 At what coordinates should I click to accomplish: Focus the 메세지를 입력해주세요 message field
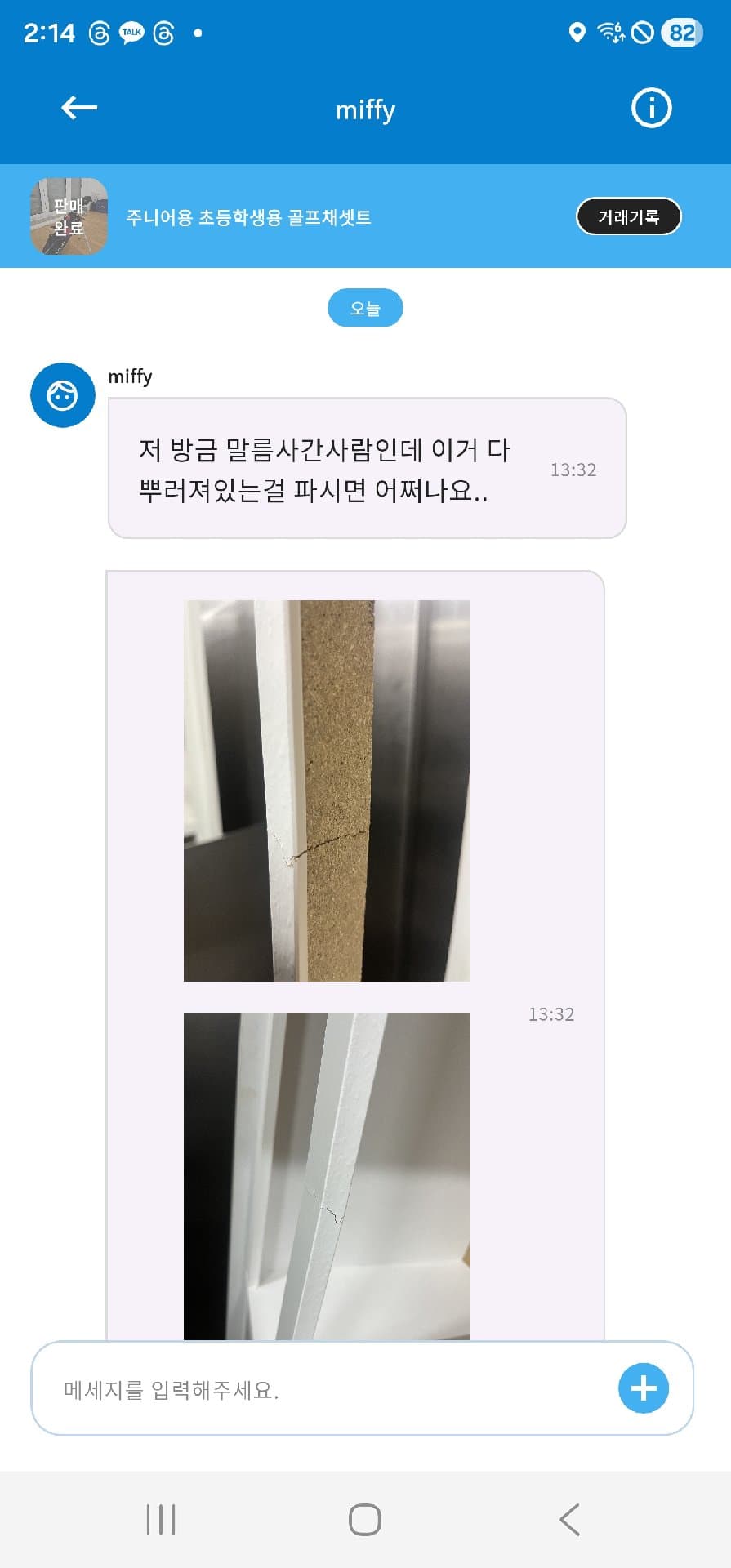point(327,1389)
